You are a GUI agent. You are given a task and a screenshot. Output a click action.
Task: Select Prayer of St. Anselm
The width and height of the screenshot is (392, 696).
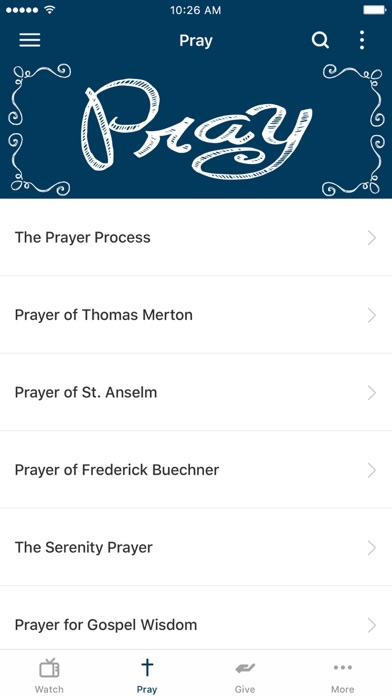coord(196,392)
